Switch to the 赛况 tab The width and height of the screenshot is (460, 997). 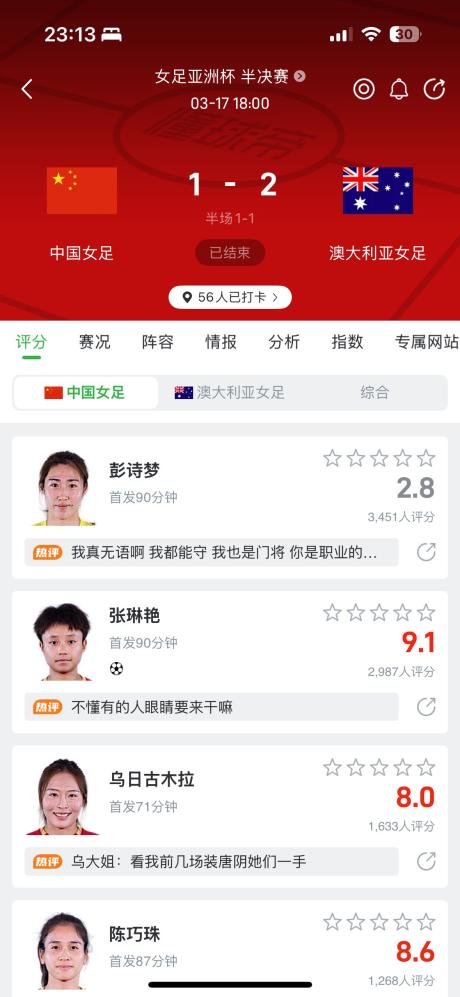coord(95,342)
